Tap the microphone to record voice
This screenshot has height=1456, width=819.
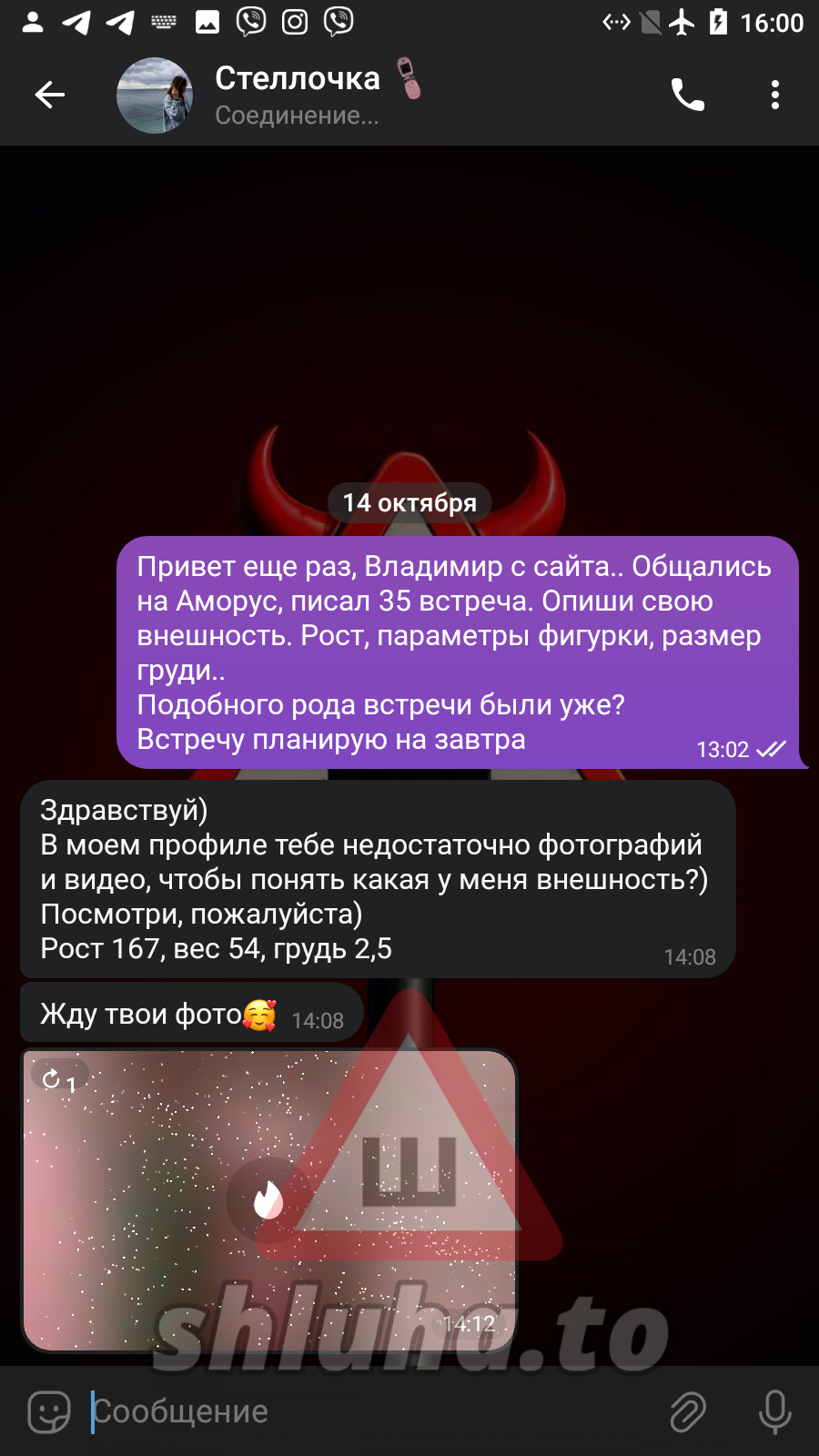click(774, 1412)
